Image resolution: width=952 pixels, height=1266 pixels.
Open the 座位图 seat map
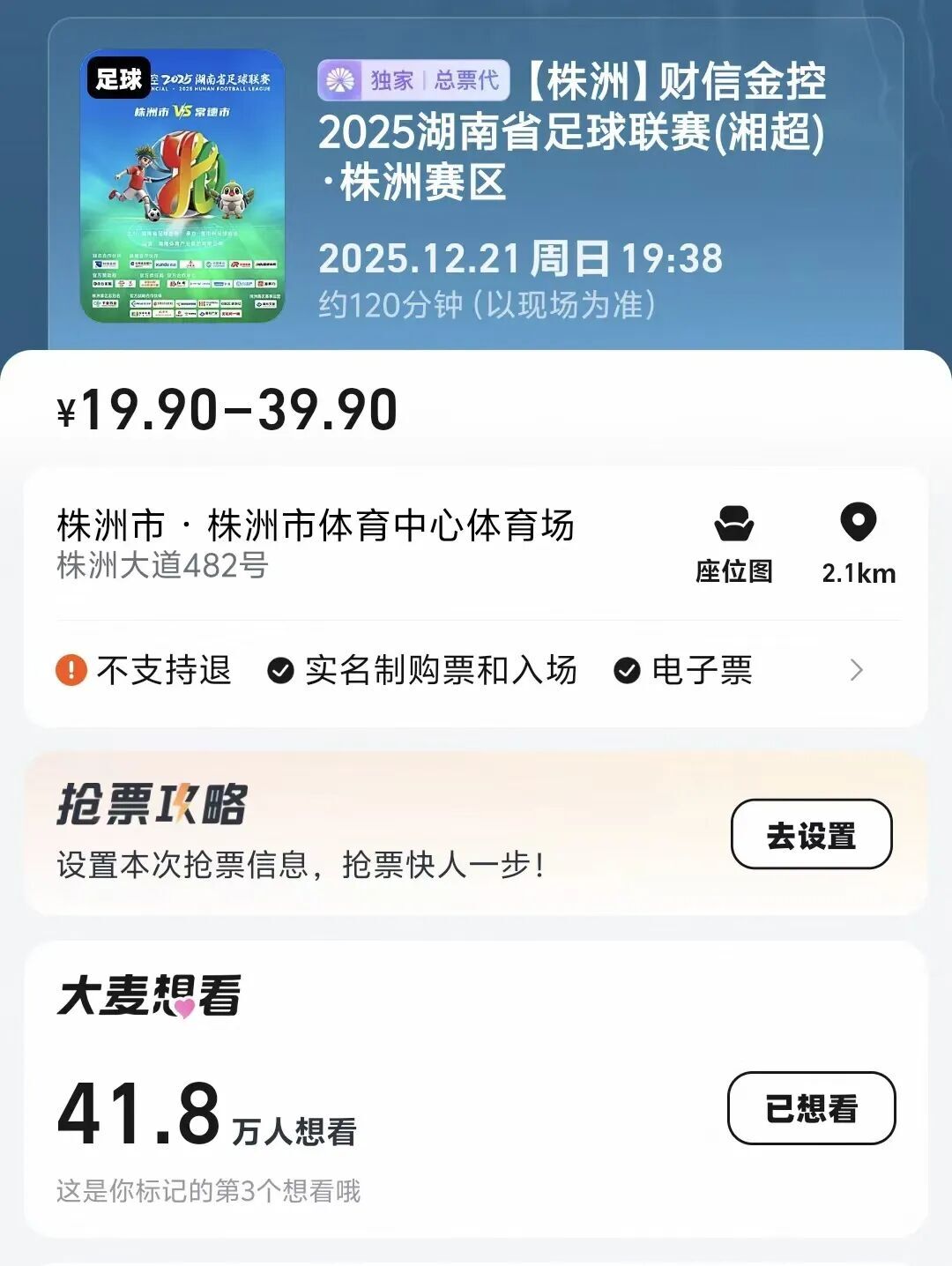(x=733, y=545)
